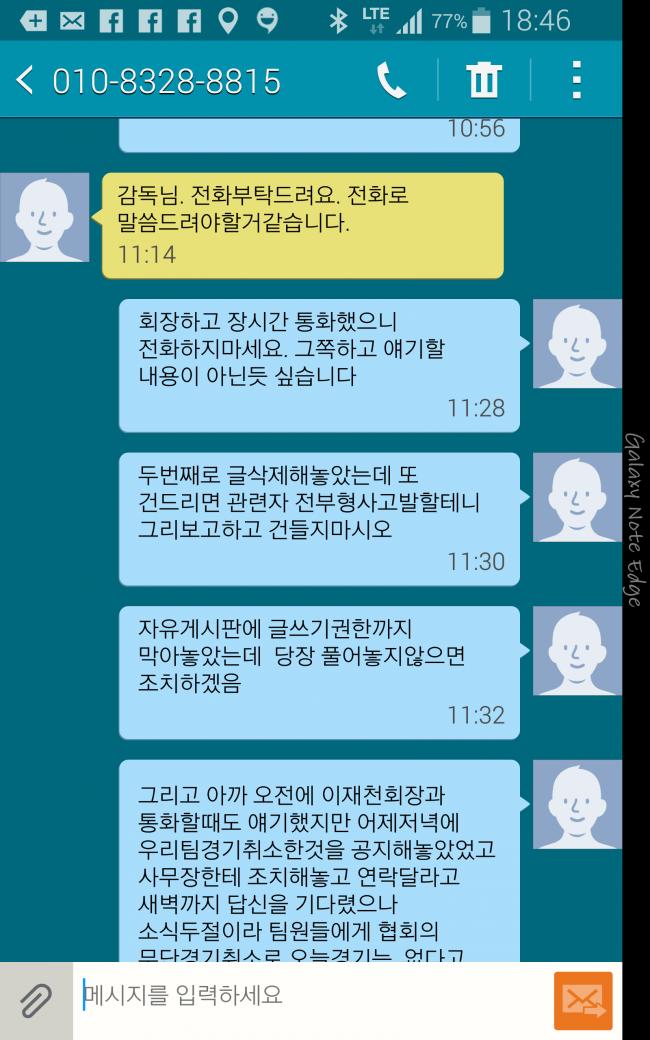Open the three-dot overflow menu
This screenshot has width=650, height=1040.
576,80
